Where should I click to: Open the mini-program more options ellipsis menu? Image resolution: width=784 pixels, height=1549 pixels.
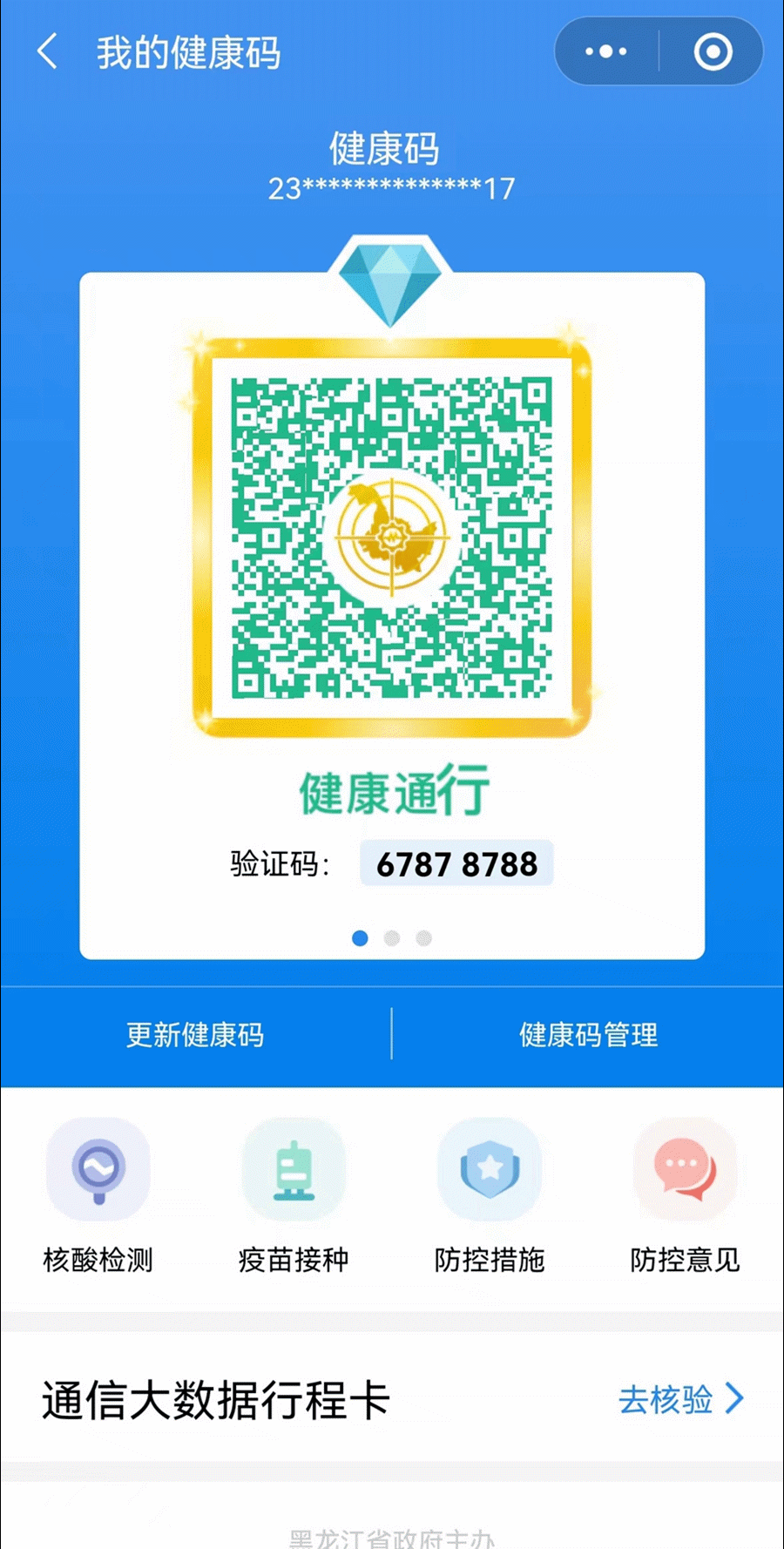click(x=607, y=51)
